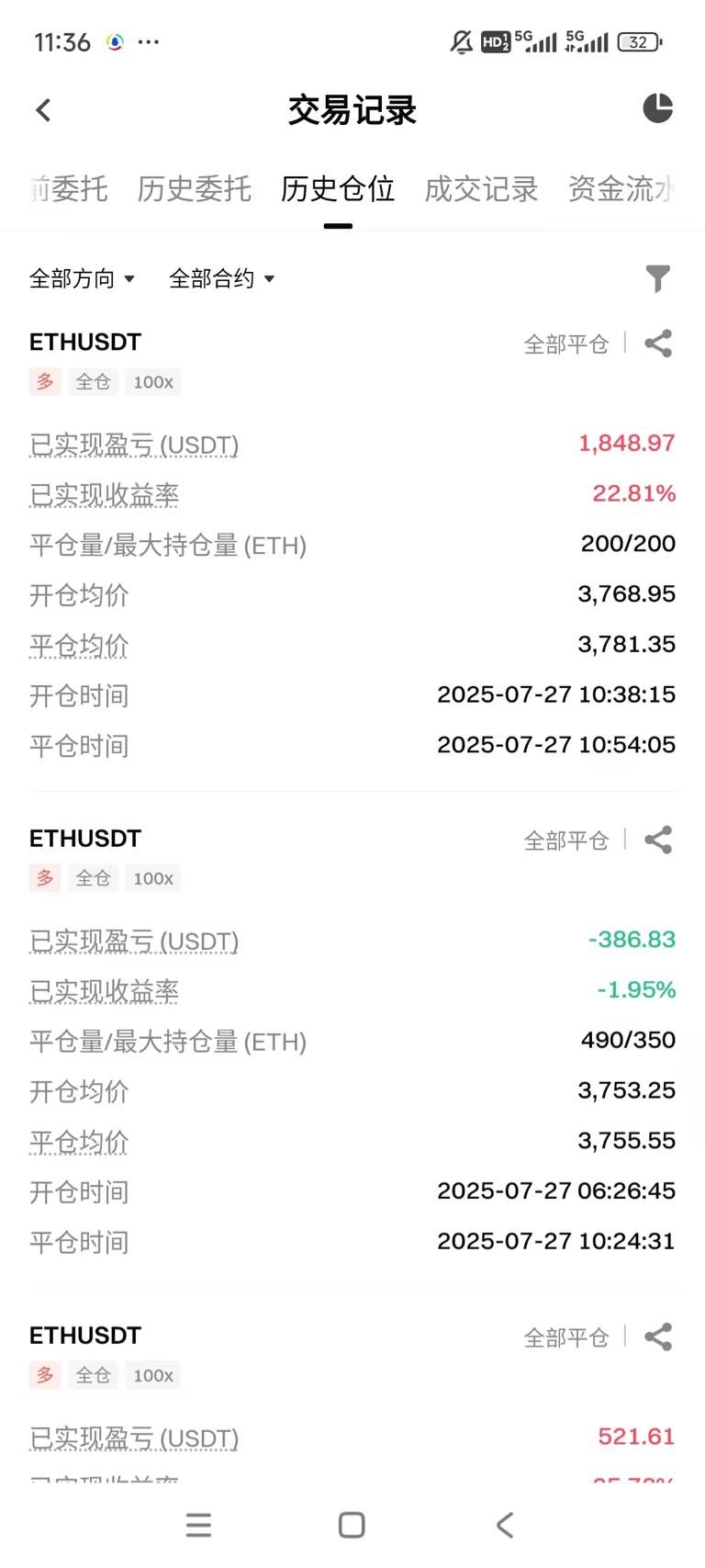Open the pie chart statistics icon
This screenshot has width=705, height=1568.
click(x=657, y=108)
